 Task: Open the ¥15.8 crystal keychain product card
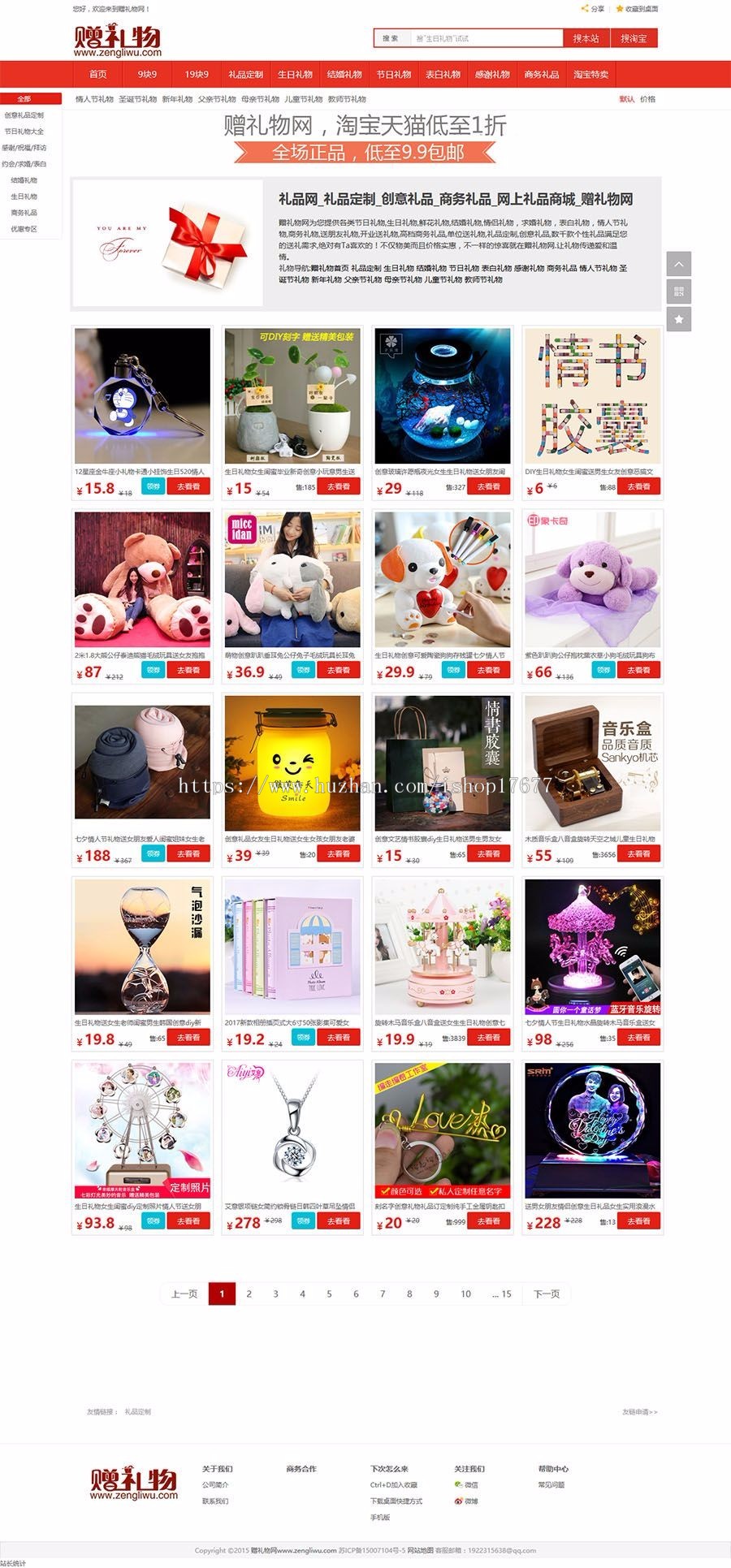pyautogui.click(x=142, y=396)
